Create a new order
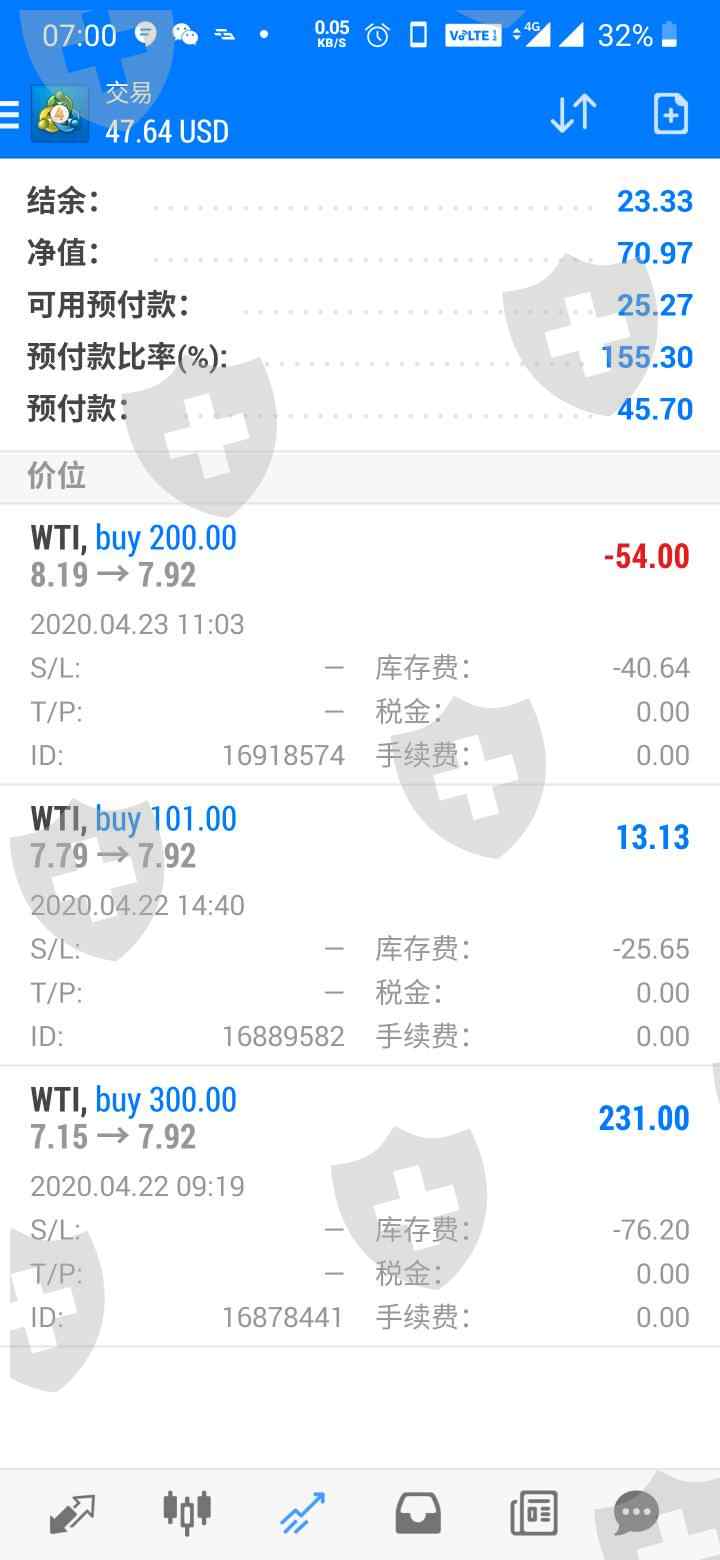720x1560 pixels. tap(670, 114)
